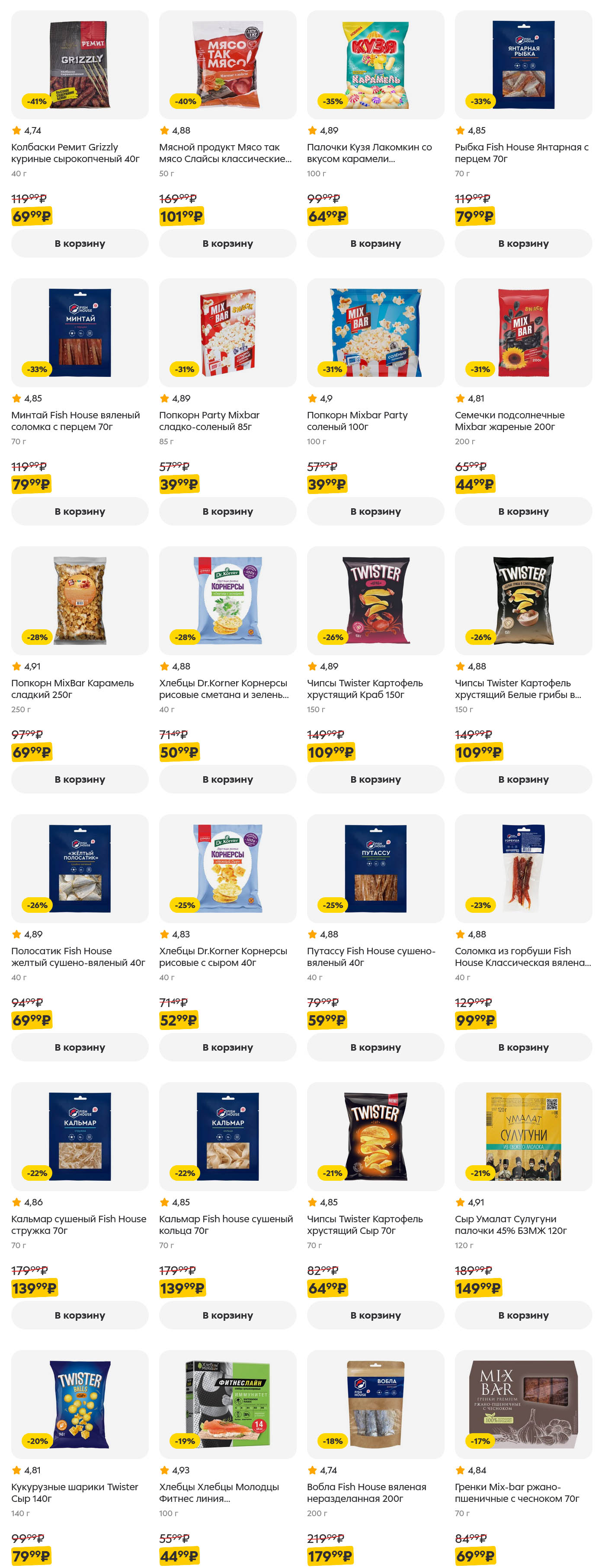This screenshot has height=1568, width=605.
Task: Add Twister Краб chips to cart
Action: coord(375,778)
